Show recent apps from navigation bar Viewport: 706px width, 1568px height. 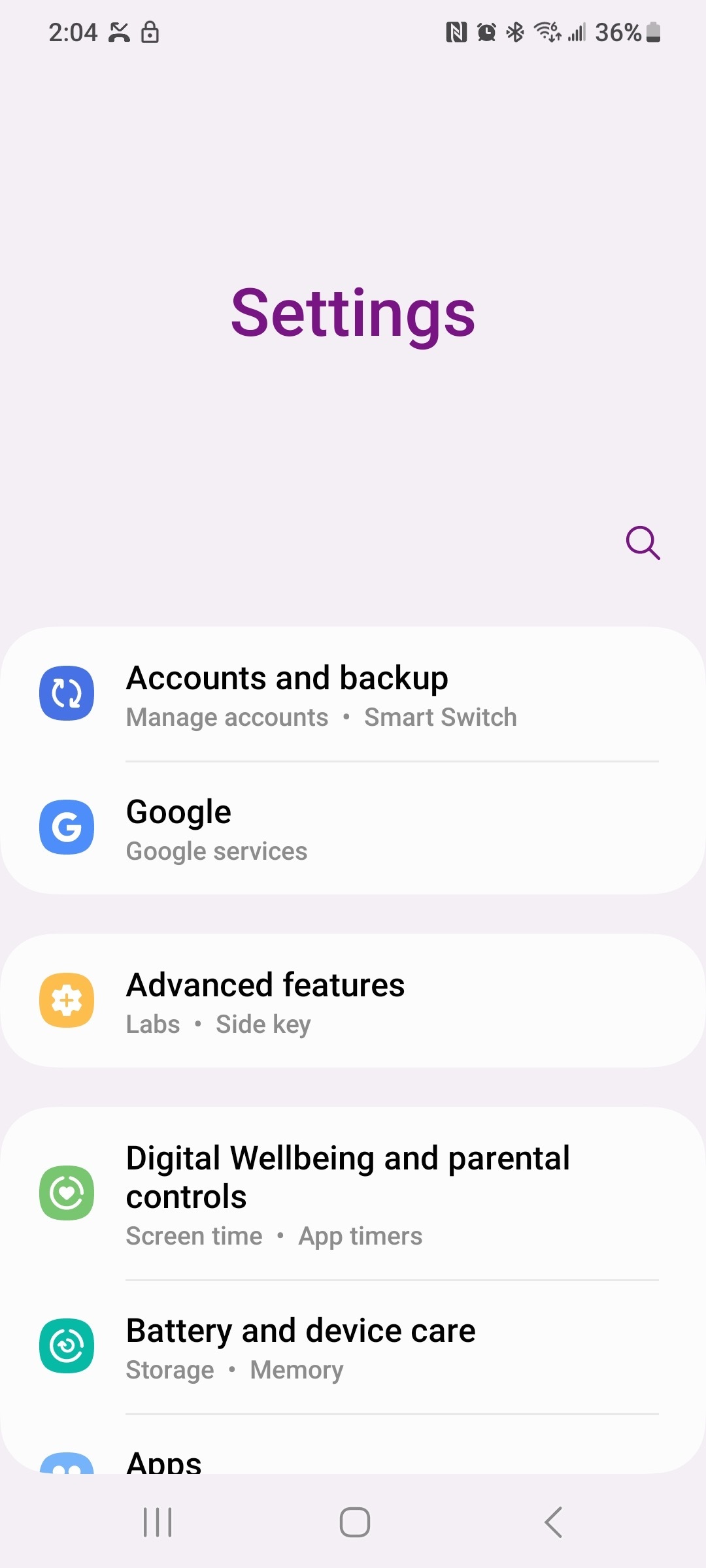tap(158, 1522)
